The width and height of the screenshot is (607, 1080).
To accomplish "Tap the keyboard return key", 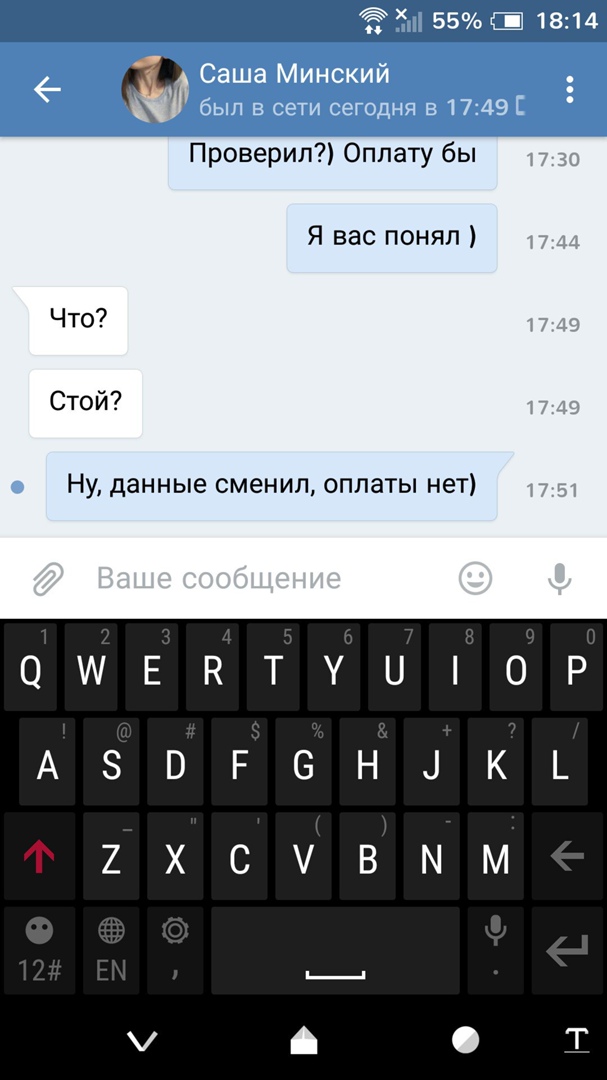I will [x=567, y=950].
